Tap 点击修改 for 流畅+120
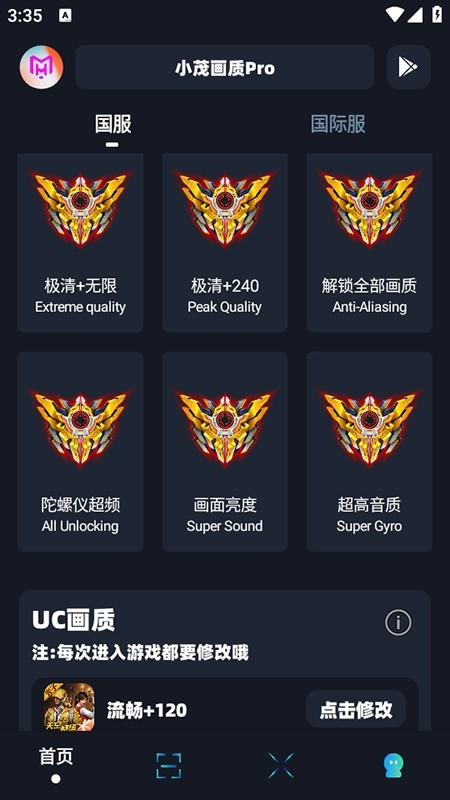The height and width of the screenshot is (800, 450). click(356, 709)
